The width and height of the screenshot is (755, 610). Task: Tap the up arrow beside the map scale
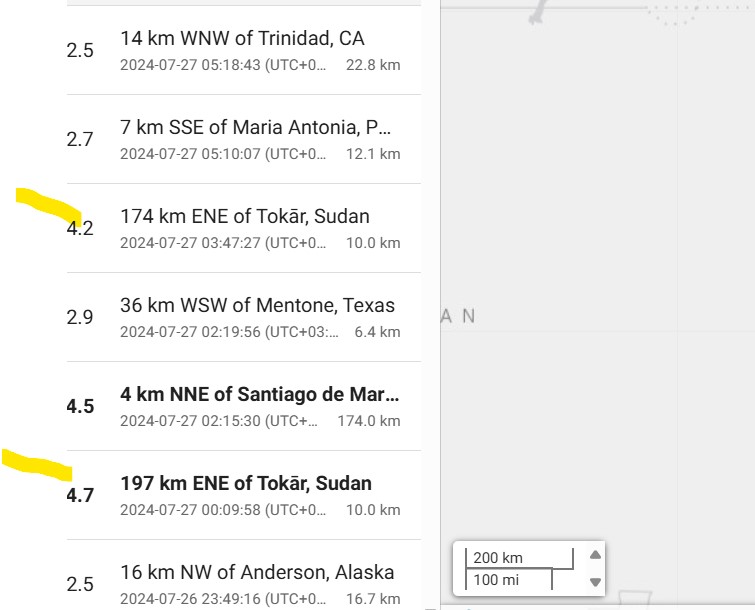click(595, 555)
